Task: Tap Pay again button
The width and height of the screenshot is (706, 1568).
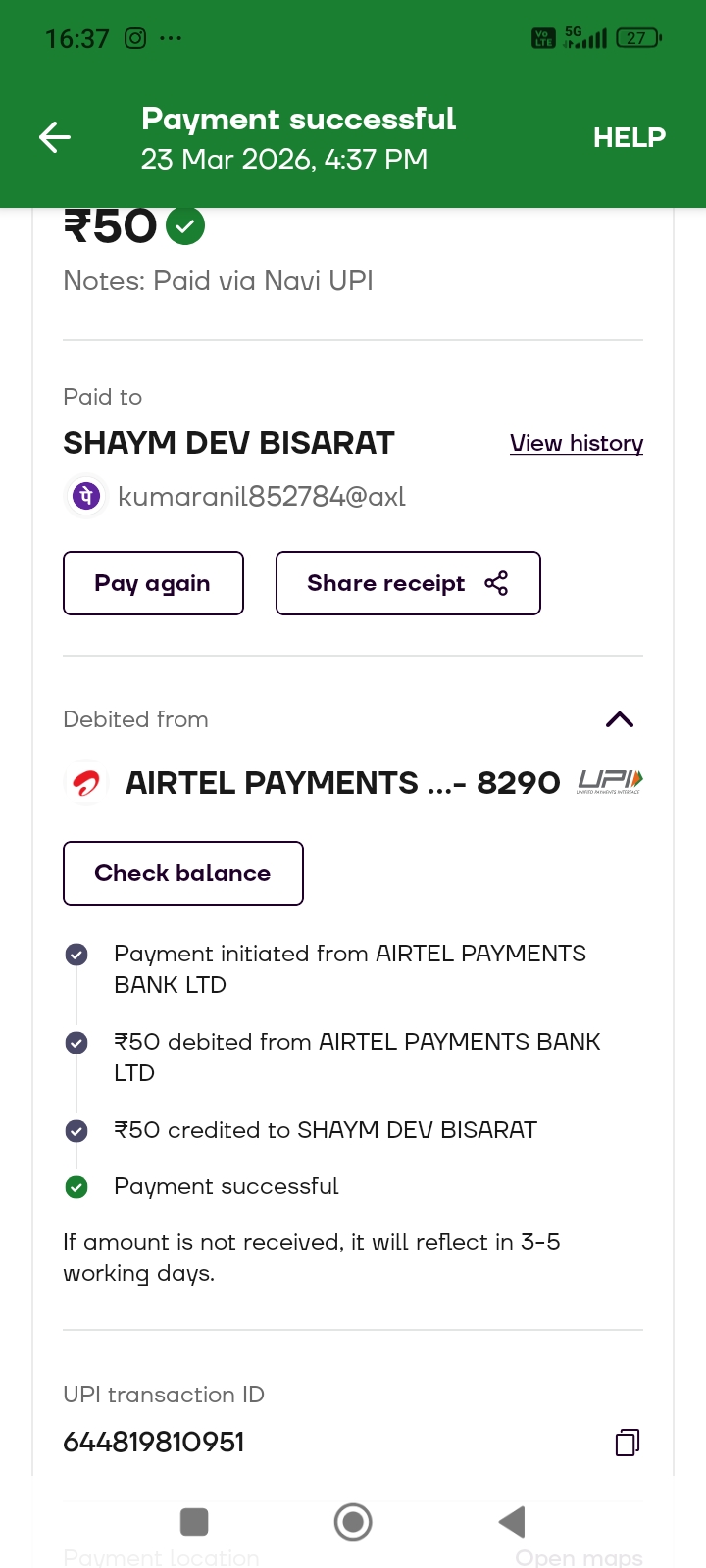Action: click(153, 583)
